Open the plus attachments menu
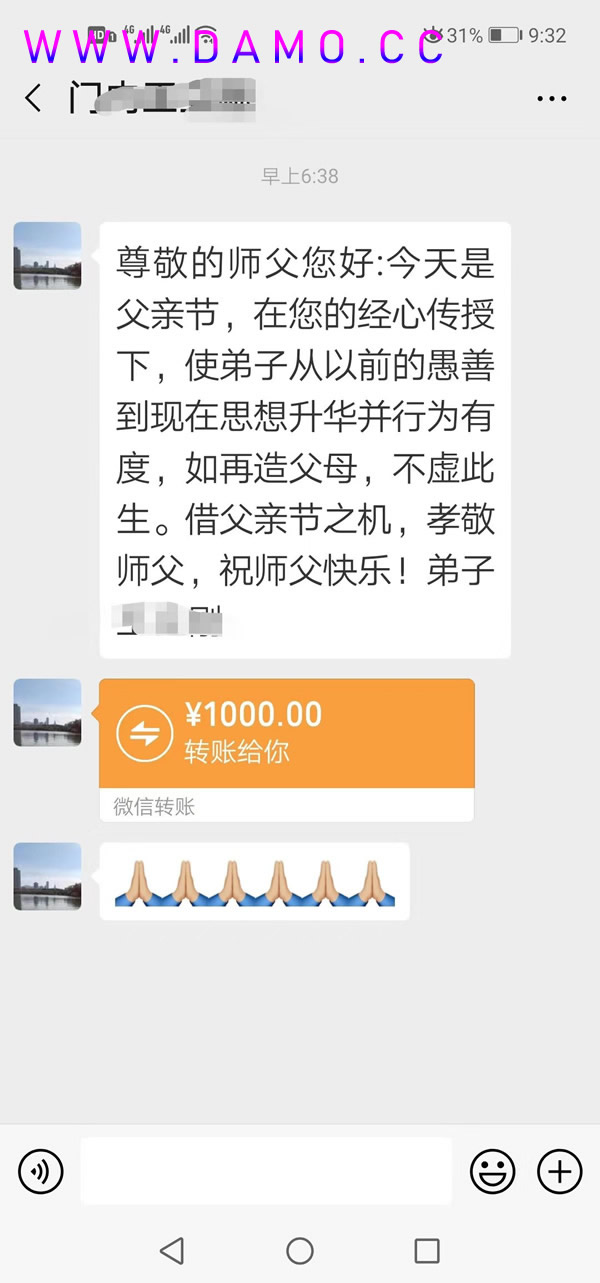The width and height of the screenshot is (600, 1283). 559,1170
